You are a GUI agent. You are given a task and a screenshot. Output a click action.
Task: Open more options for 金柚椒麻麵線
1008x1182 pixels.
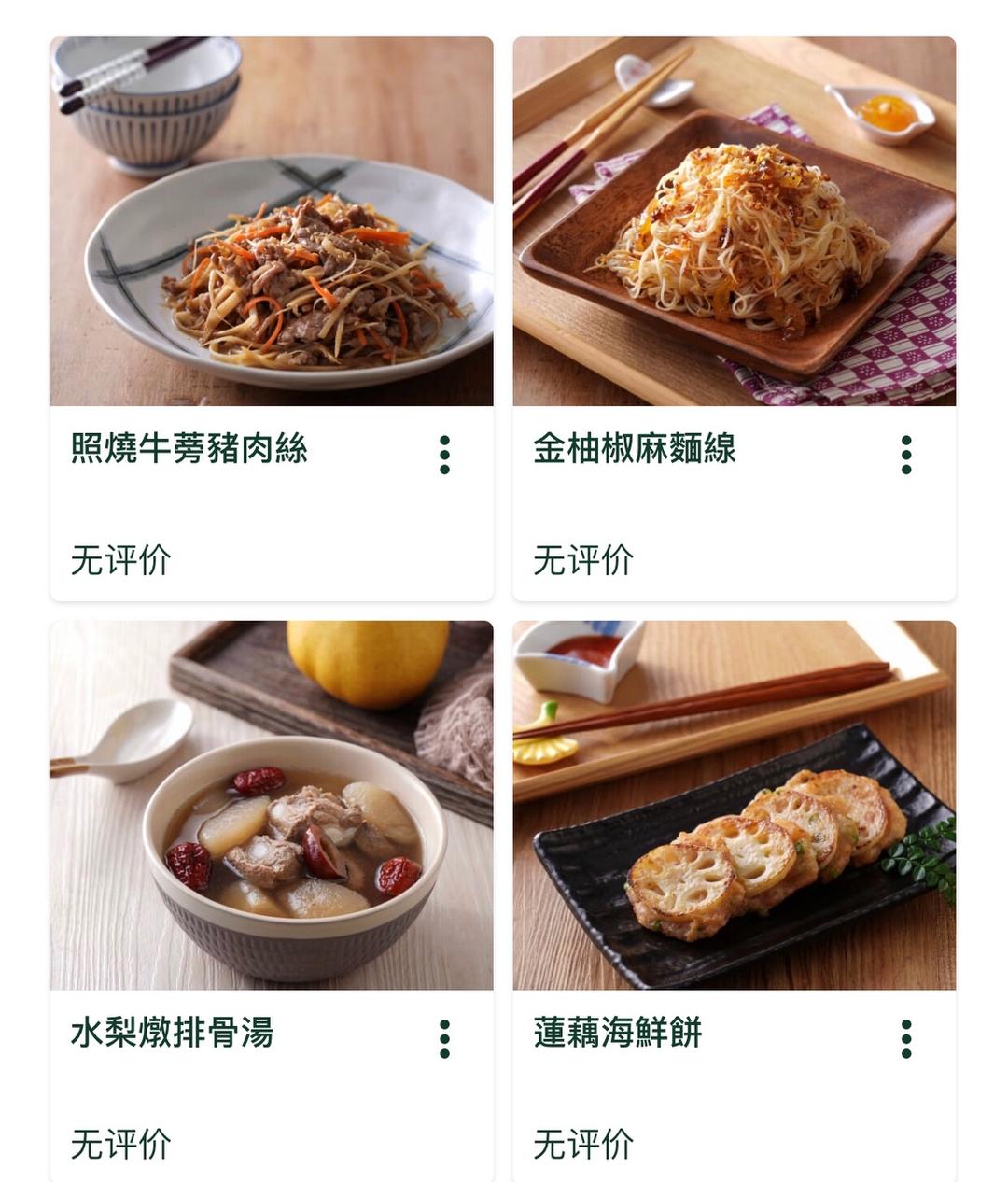tap(906, 455)
